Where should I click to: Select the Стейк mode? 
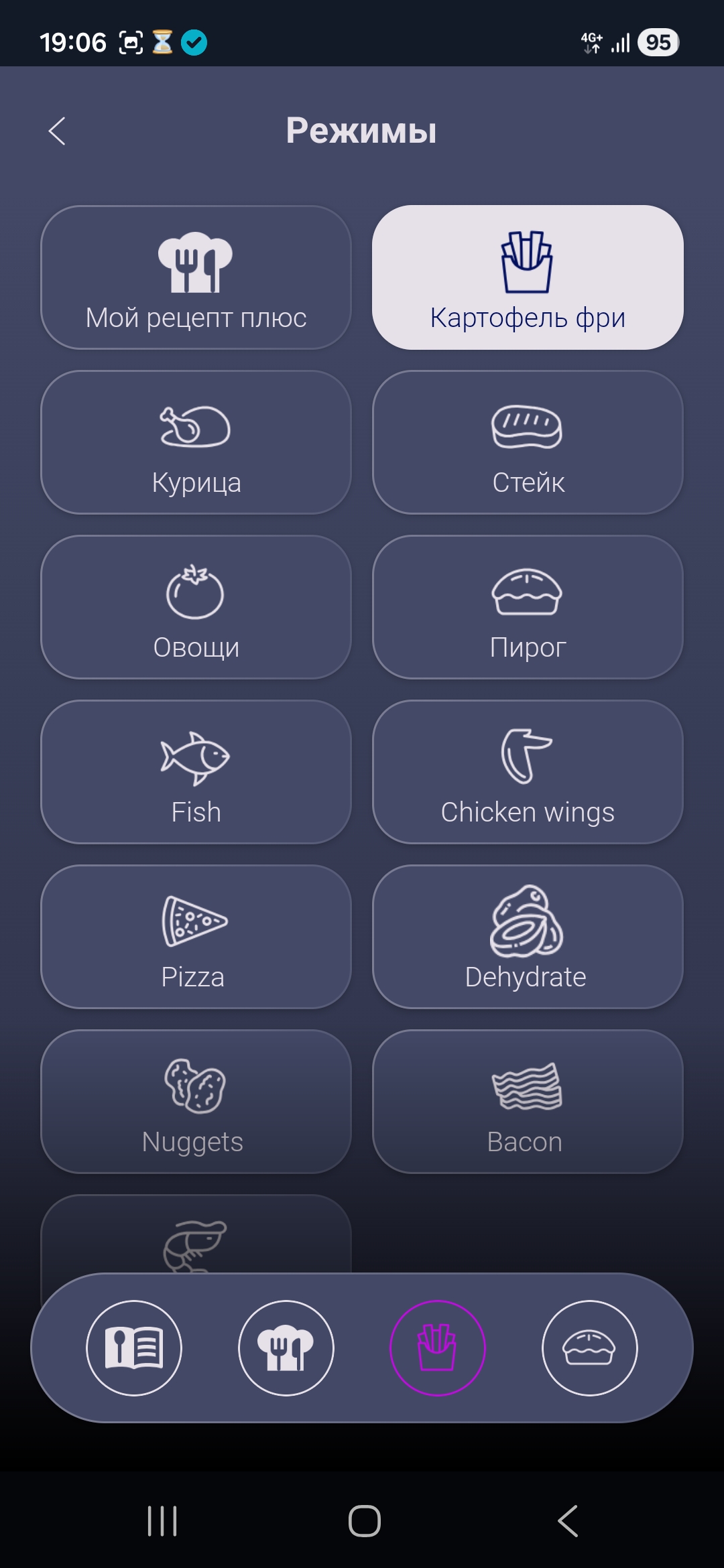click(x=528, y=442)
